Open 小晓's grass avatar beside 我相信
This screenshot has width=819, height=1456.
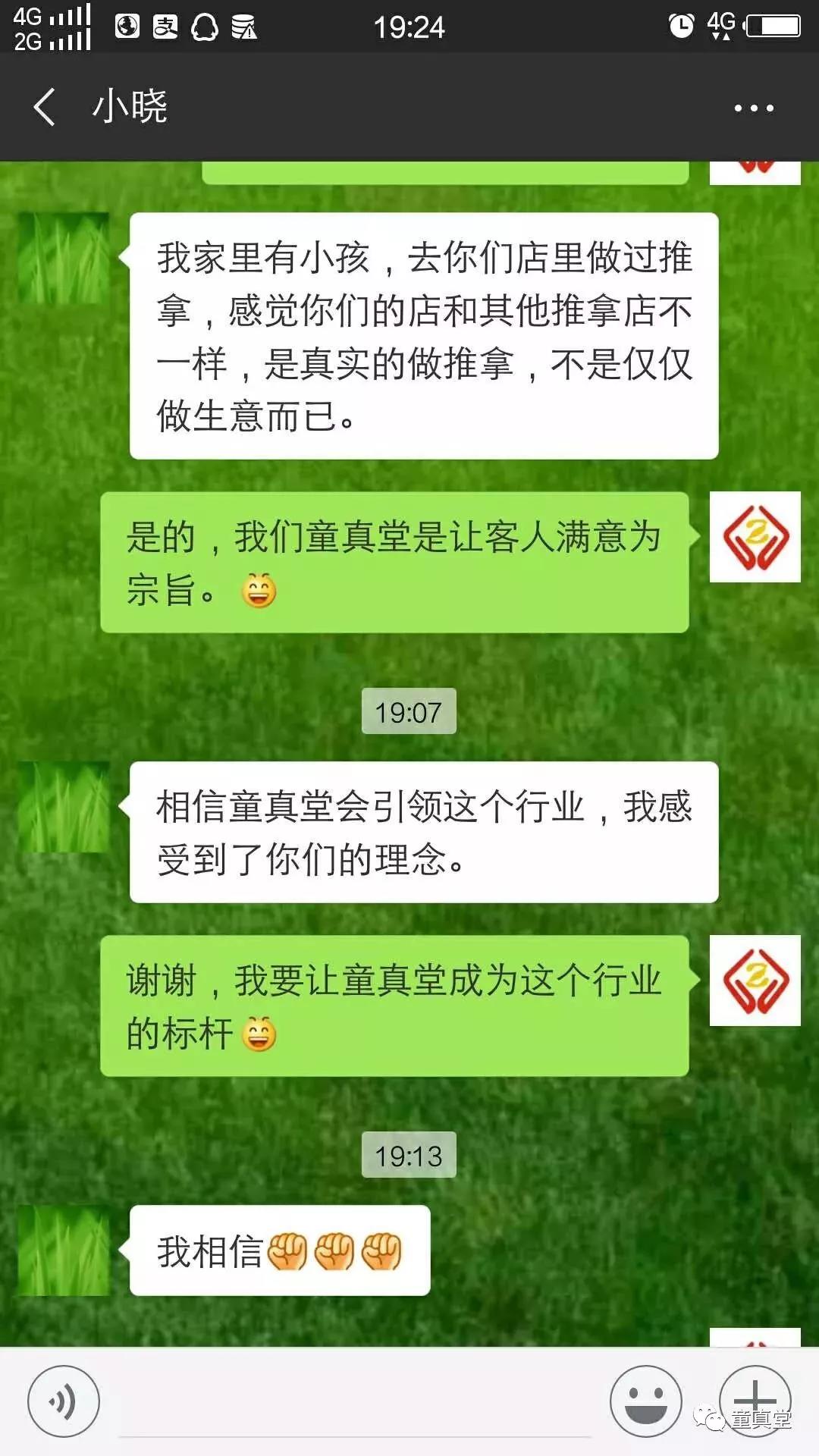point(64,1250)
